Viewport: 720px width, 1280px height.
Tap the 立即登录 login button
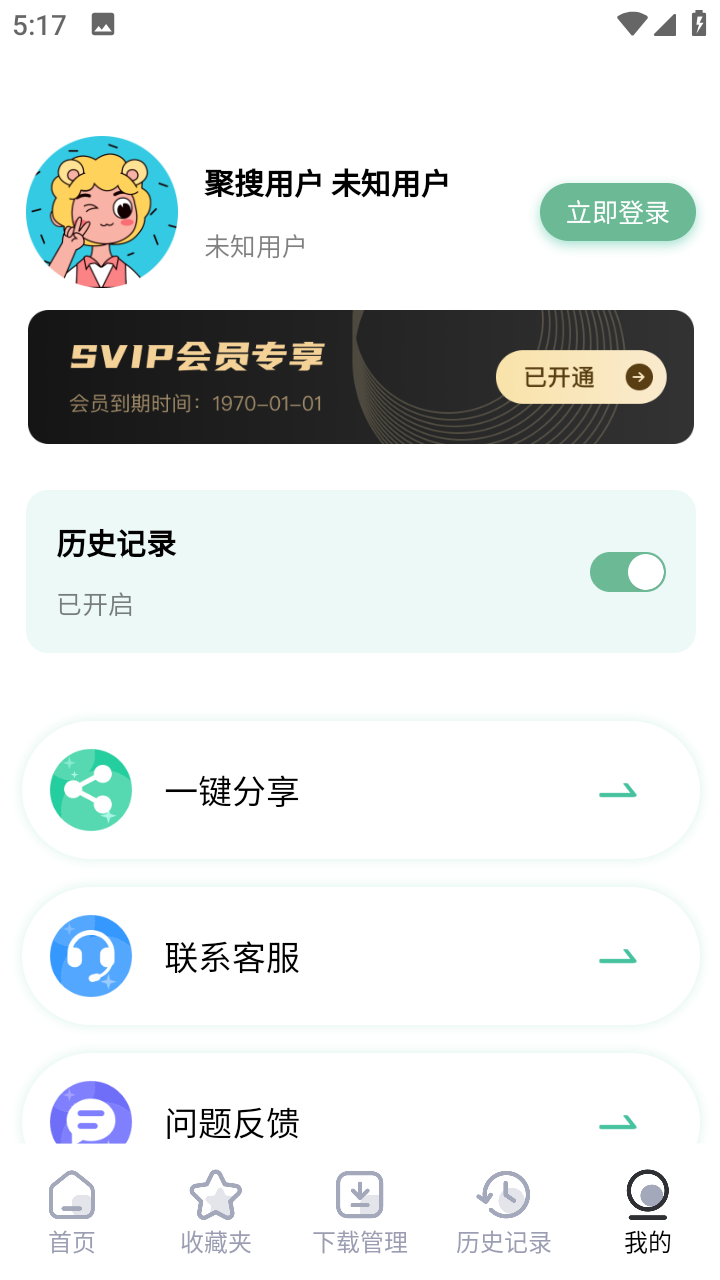pos(618,212)
